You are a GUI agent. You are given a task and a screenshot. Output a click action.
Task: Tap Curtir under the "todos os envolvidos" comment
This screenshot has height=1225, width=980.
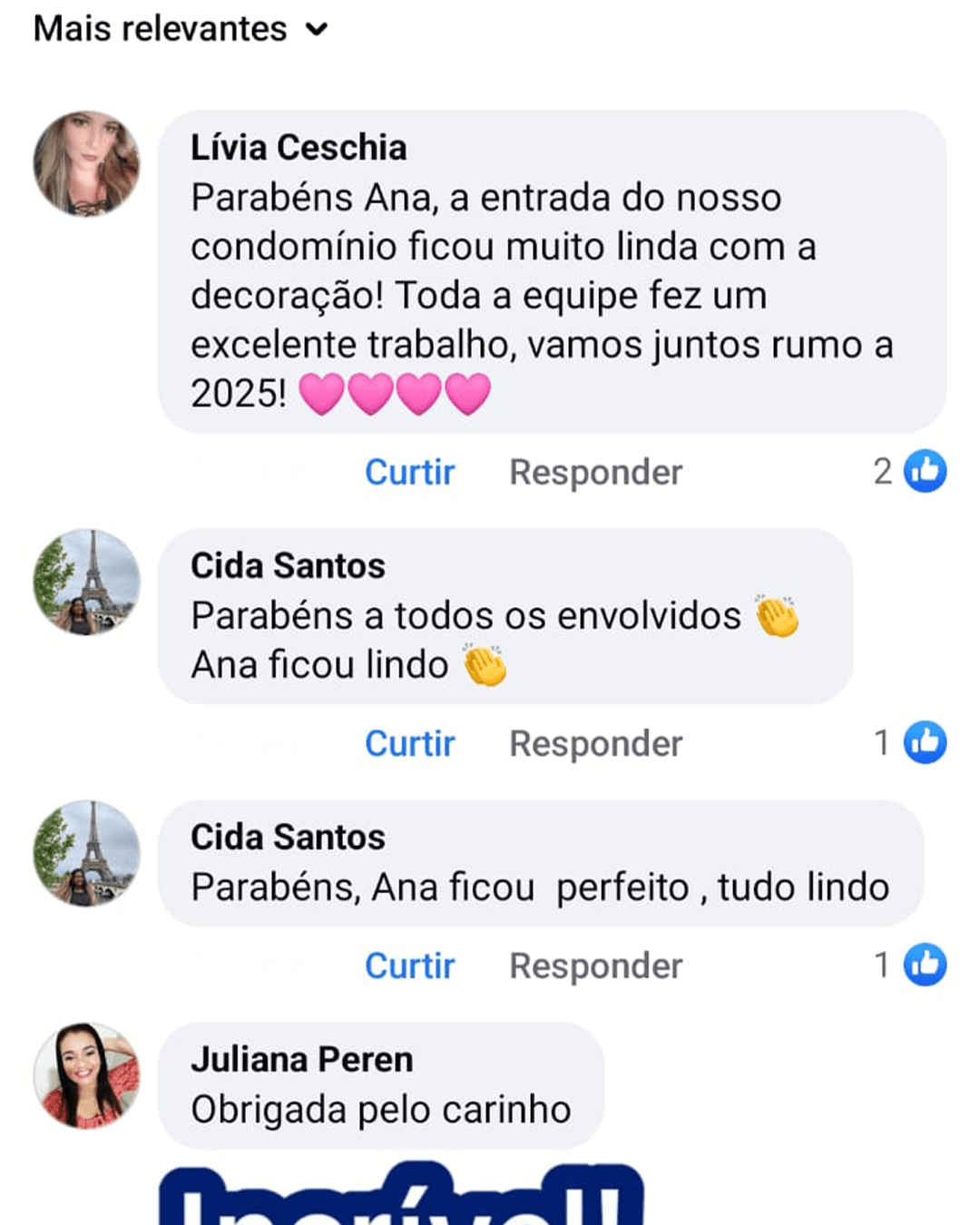point(409,743)
